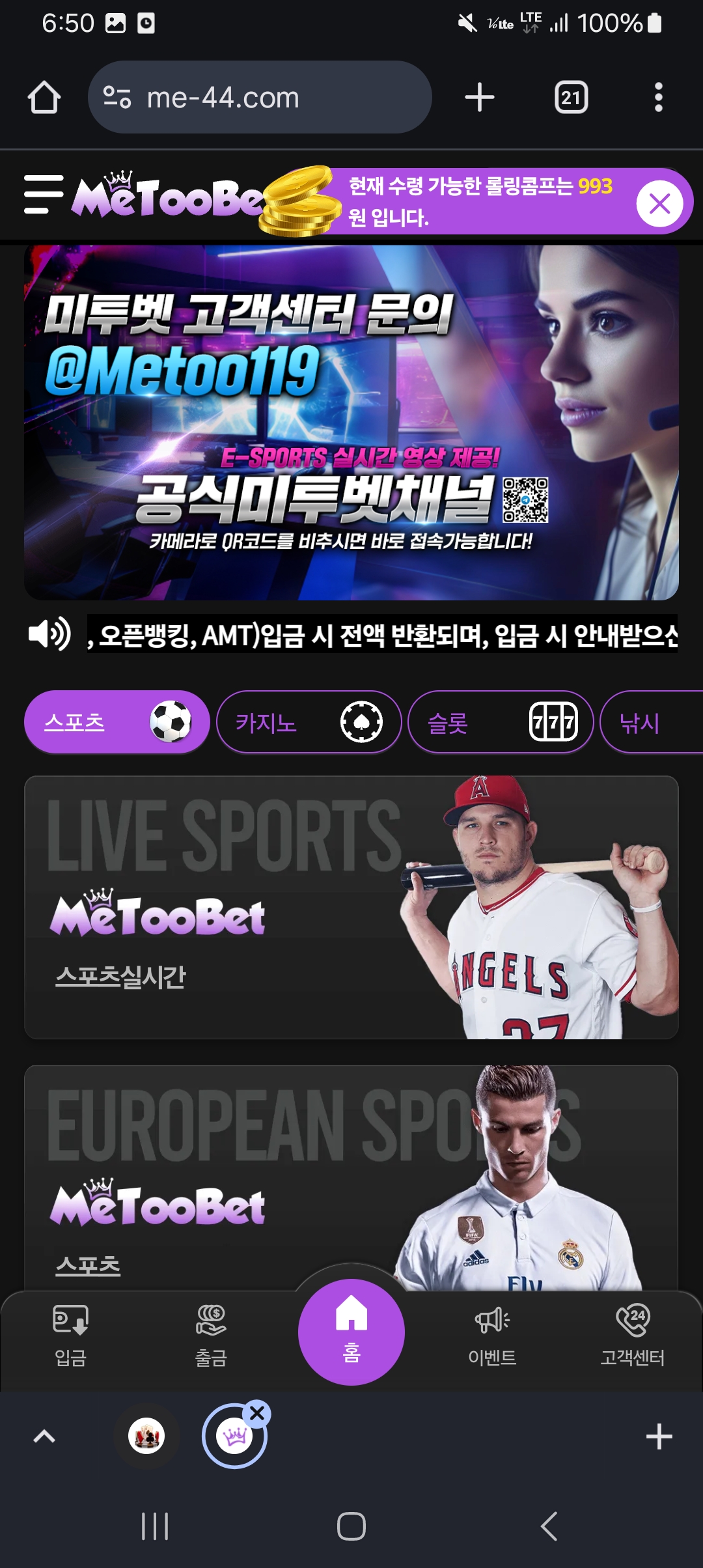Open the LIVE SPORTS 스포츠실시간 card
The height and width of the screenshot is (1568, 703).
tap(351, 907)
